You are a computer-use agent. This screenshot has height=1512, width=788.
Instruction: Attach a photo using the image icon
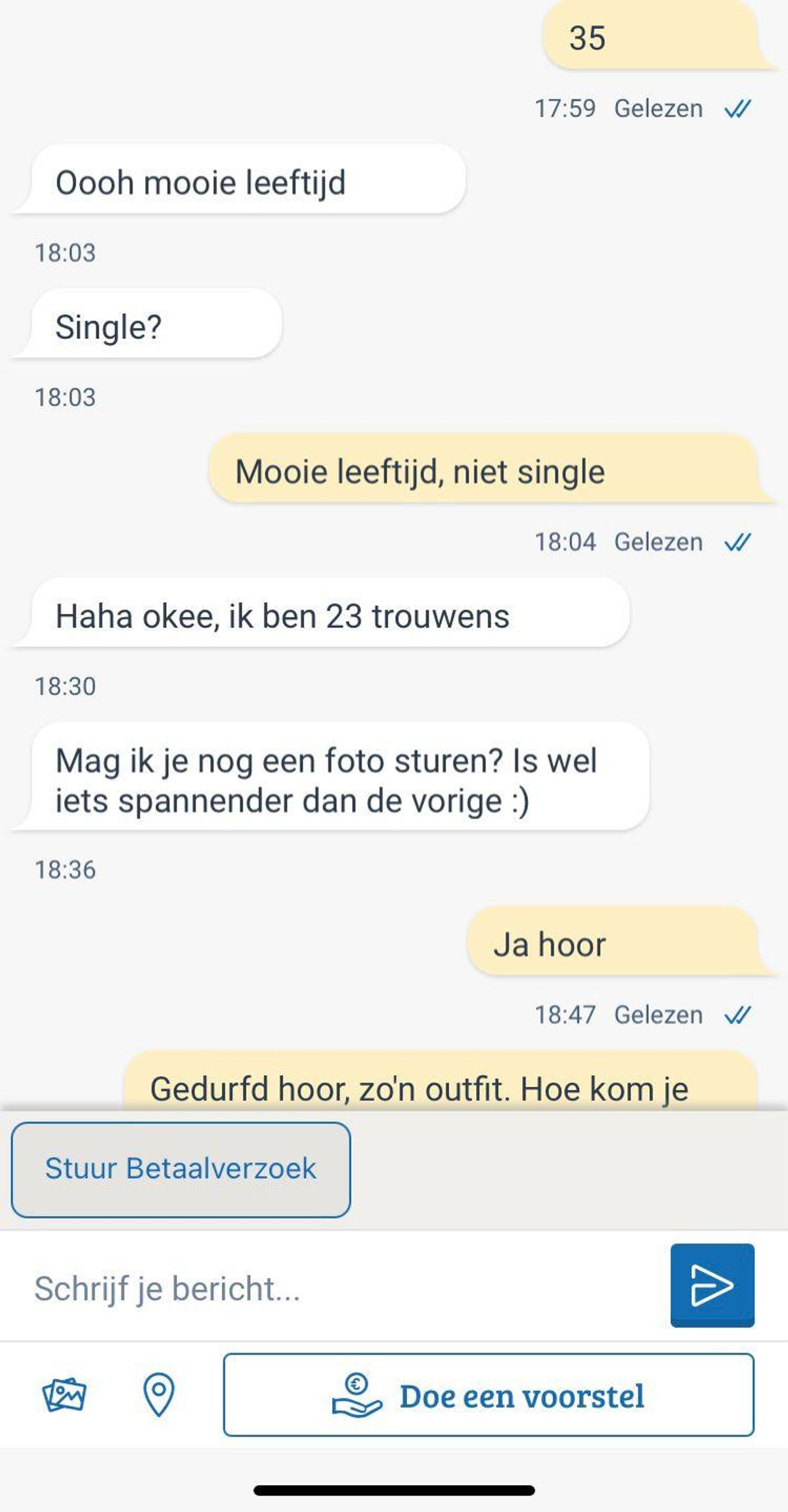click(x=64, y=1394)
